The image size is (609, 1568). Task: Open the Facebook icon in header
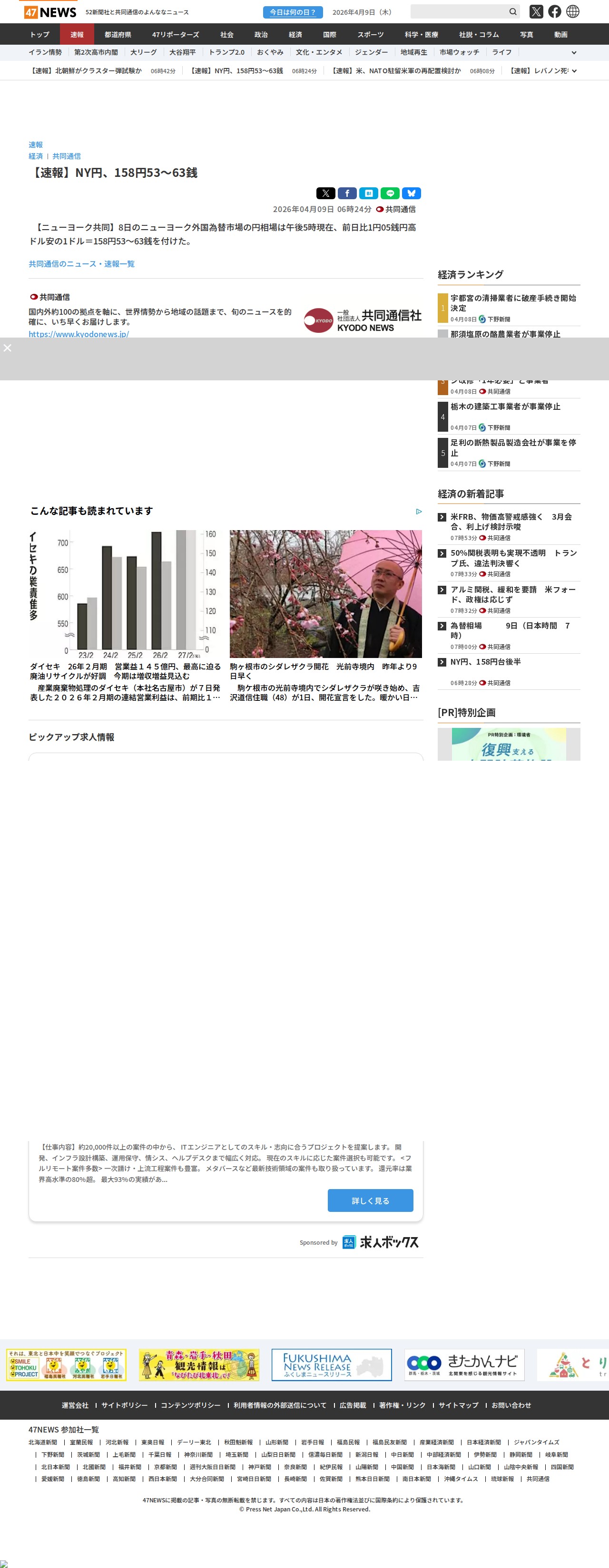coord(554,11)
